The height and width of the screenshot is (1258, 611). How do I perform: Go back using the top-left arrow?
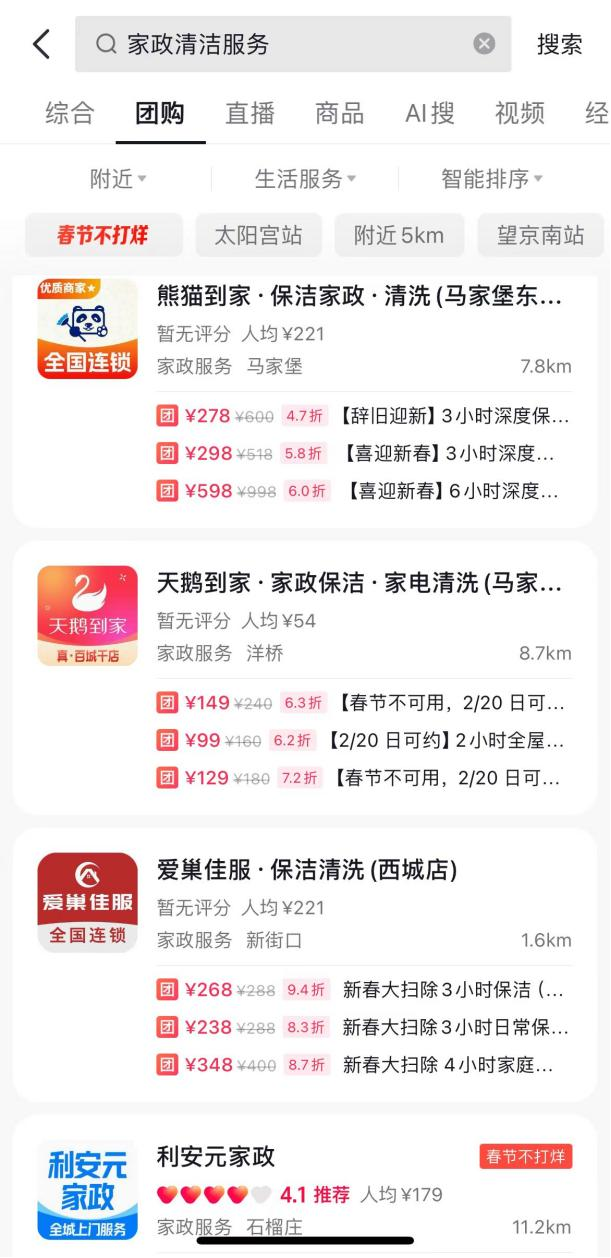click(41, 44)
